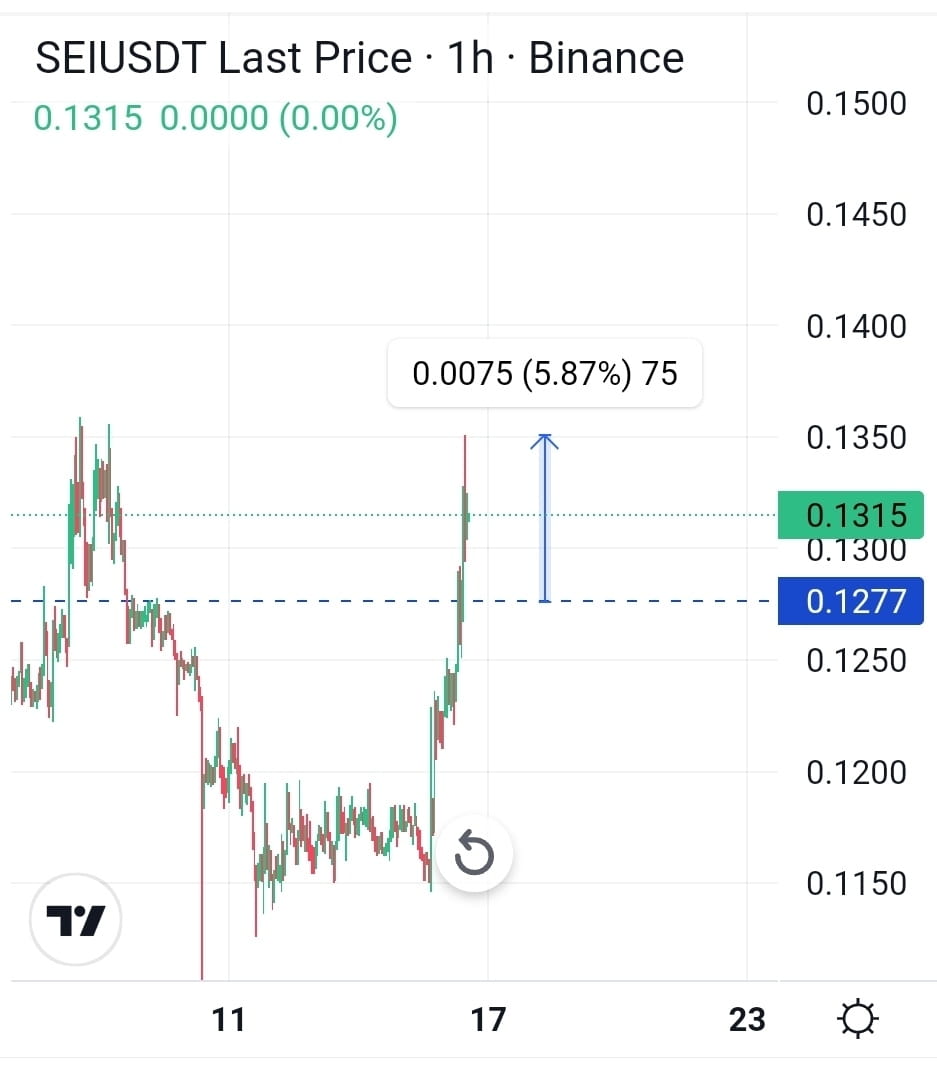Open the TradingView logo button
This screenshot has height=1074, width=937.
(x=75, y=919)
